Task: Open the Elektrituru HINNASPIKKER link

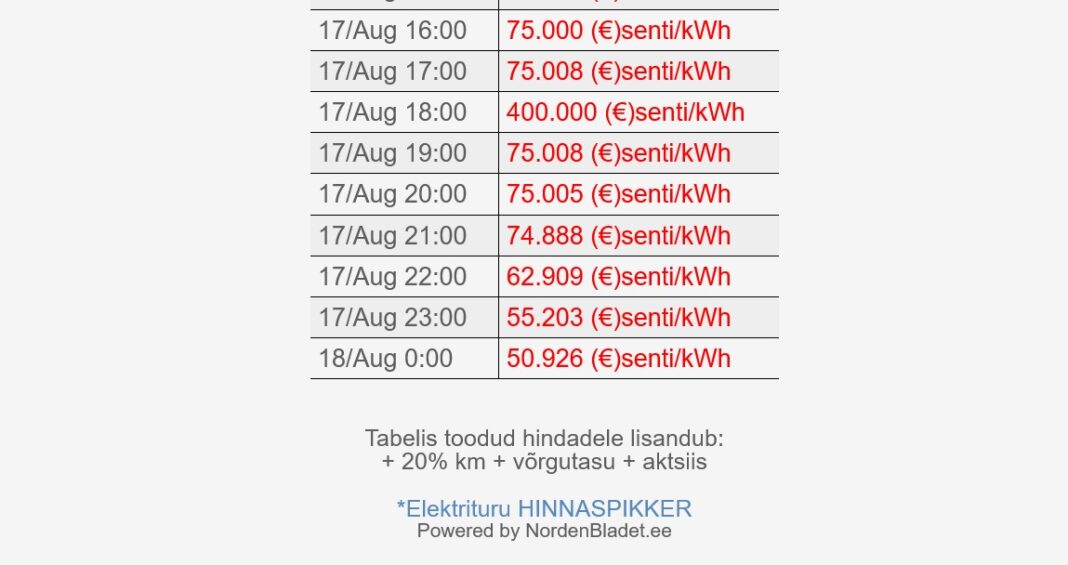Action: click(x=545, y=508)
